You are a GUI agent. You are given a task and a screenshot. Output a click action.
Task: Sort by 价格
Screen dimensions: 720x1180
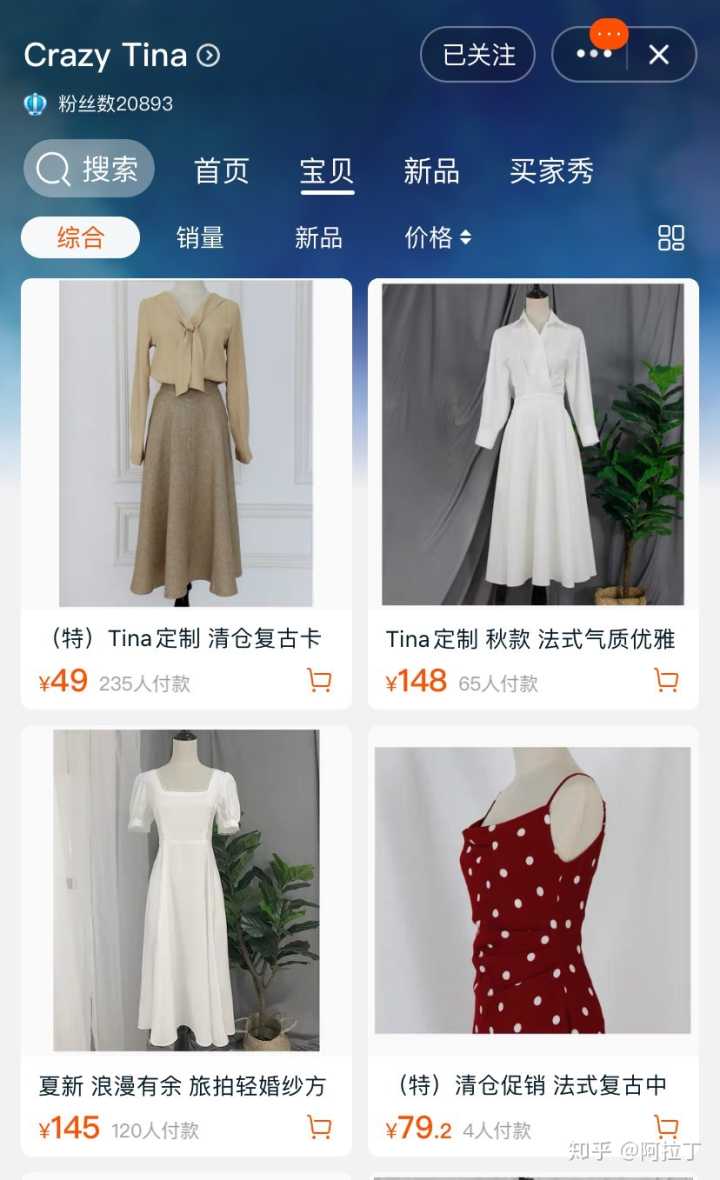tap(437, 238)
